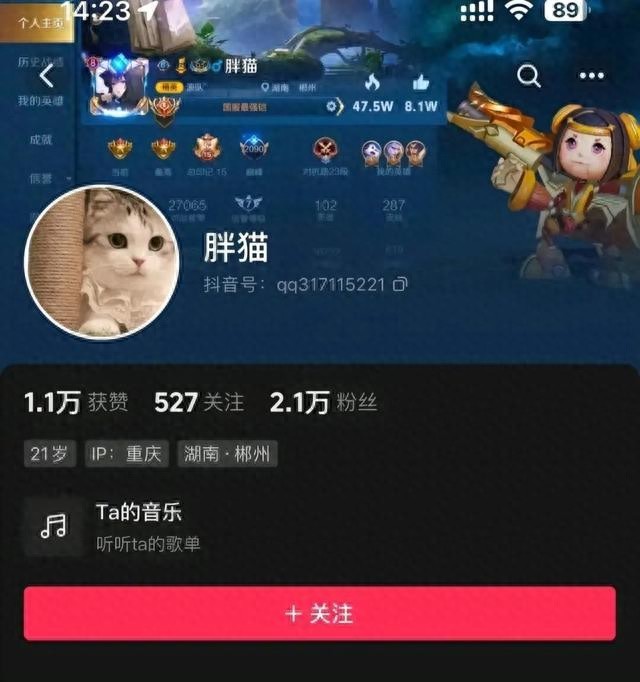Open the three-dot overflow menu
The width and height of the screenshot is (640, 682).
coord(591,76)
